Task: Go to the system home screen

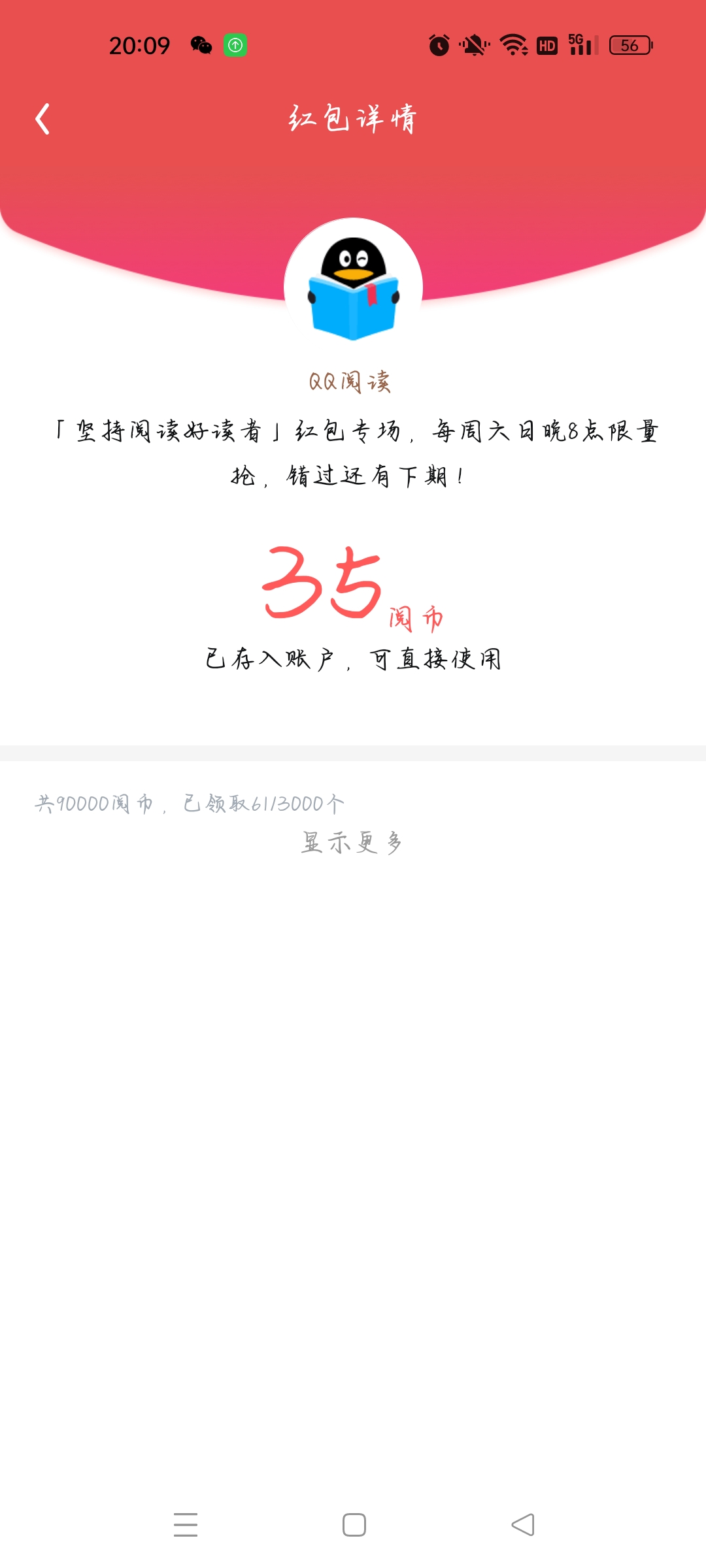Action: [x=354, y=1525]
